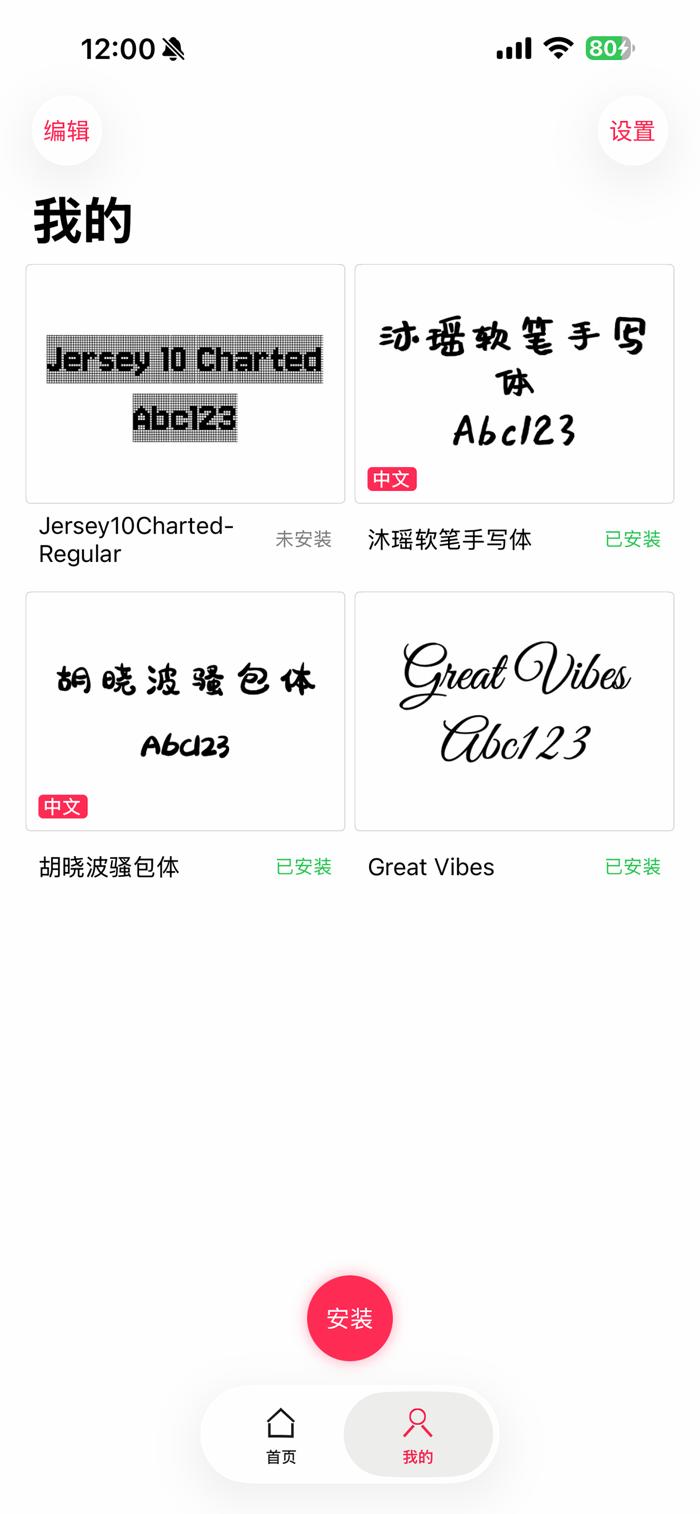Switch to the 首页 tab

pos(281,1435)
